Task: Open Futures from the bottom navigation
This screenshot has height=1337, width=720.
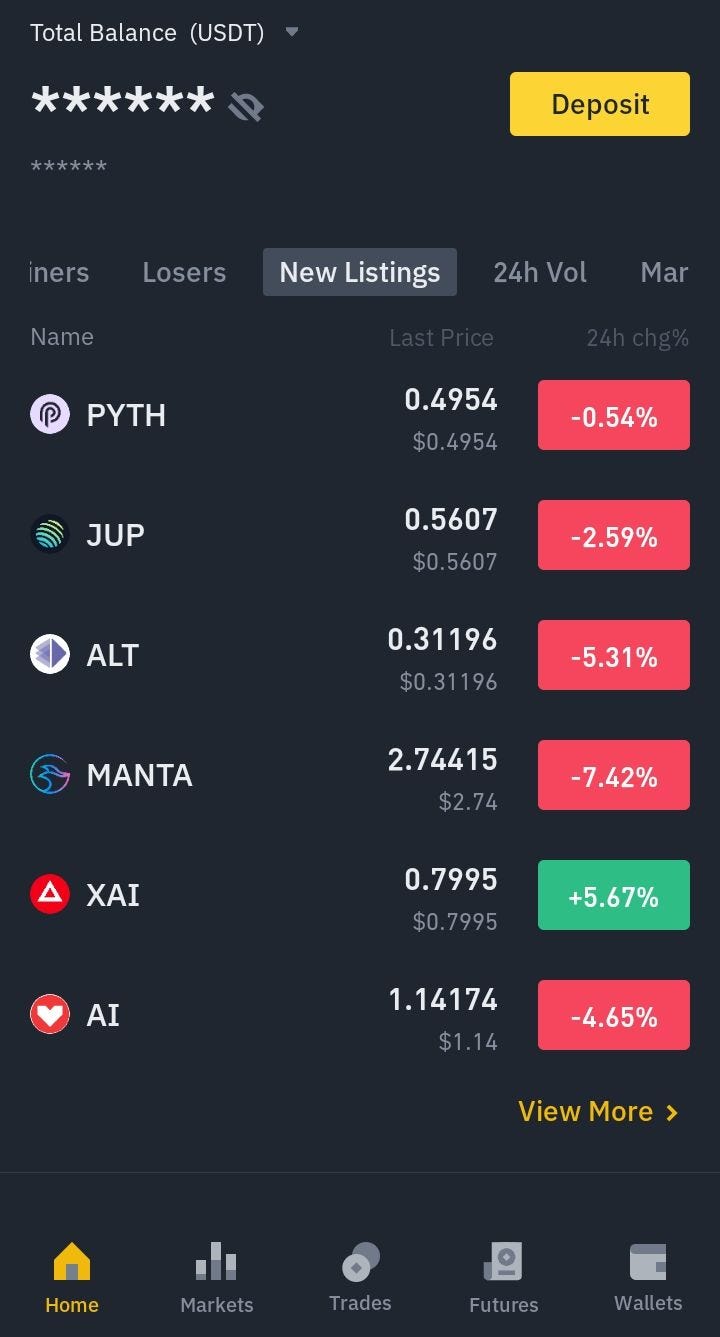Action: pyautogui.click(x=503, y=1275)
